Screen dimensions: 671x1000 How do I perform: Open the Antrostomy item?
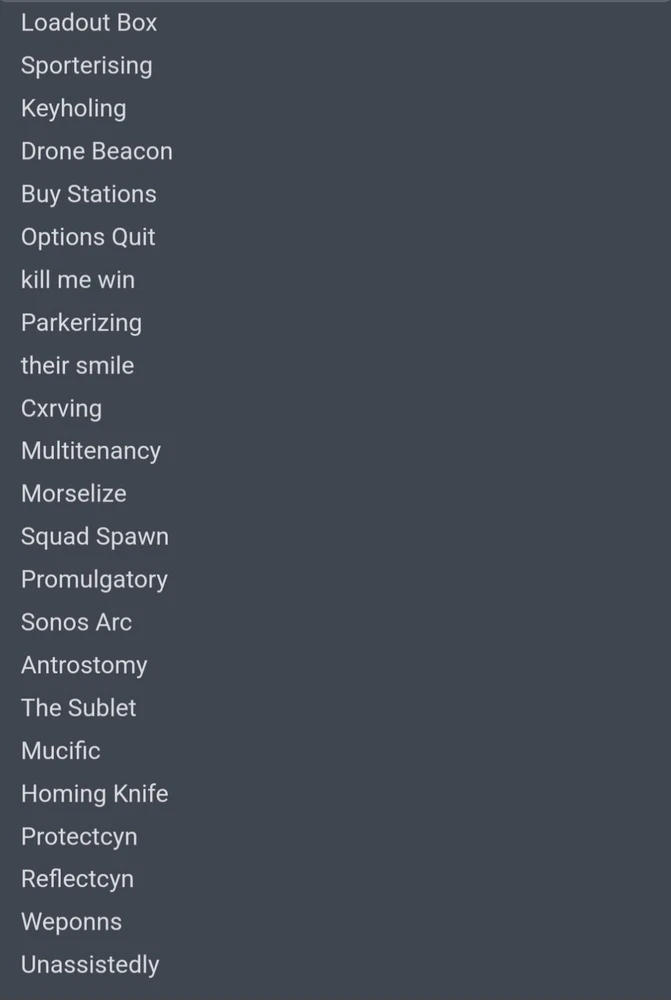coord(84,665)
